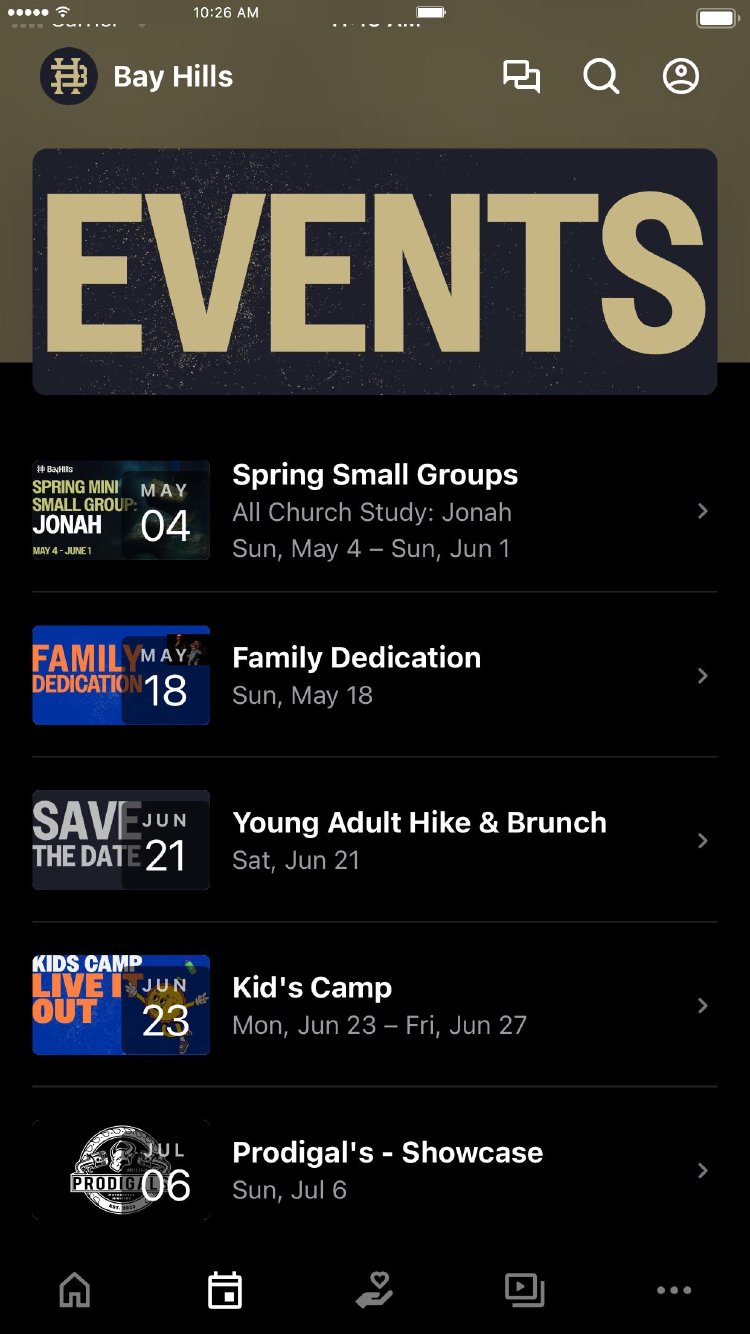This screenshot has width=750, height=1334.
Task: Open Prodigal's - Showcase event
Action: click(x=375, y=1170)
